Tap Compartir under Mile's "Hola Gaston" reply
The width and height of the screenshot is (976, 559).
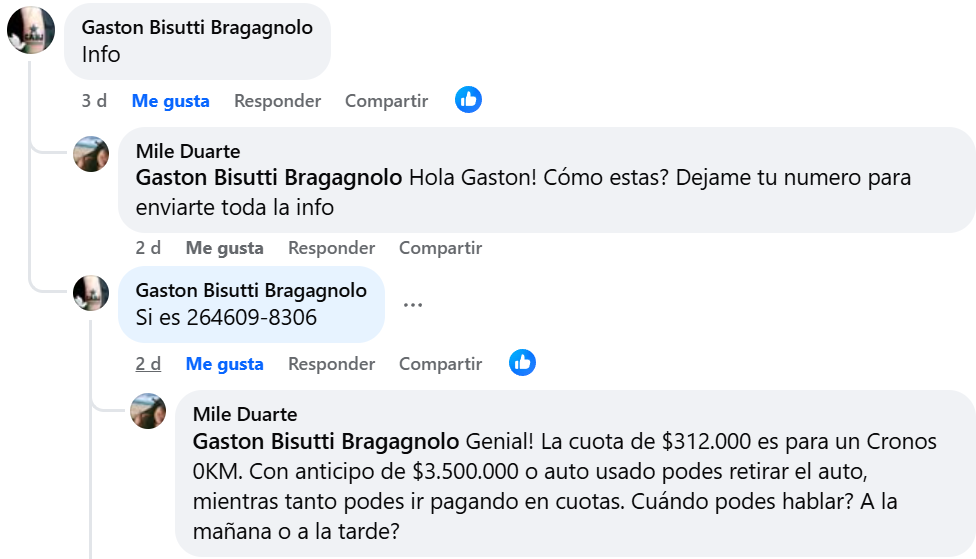(440, 248)
